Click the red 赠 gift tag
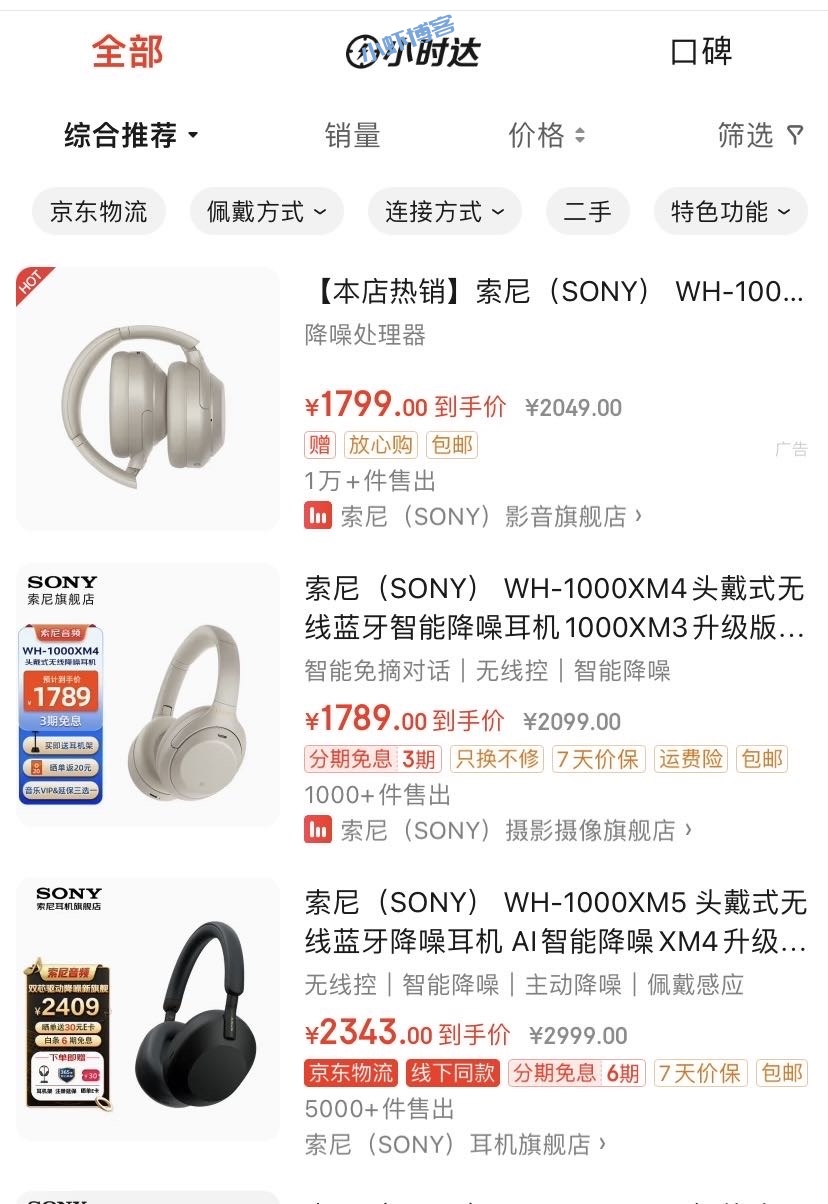The width and height of the screenshot is (828, 1204). (318, 445)
